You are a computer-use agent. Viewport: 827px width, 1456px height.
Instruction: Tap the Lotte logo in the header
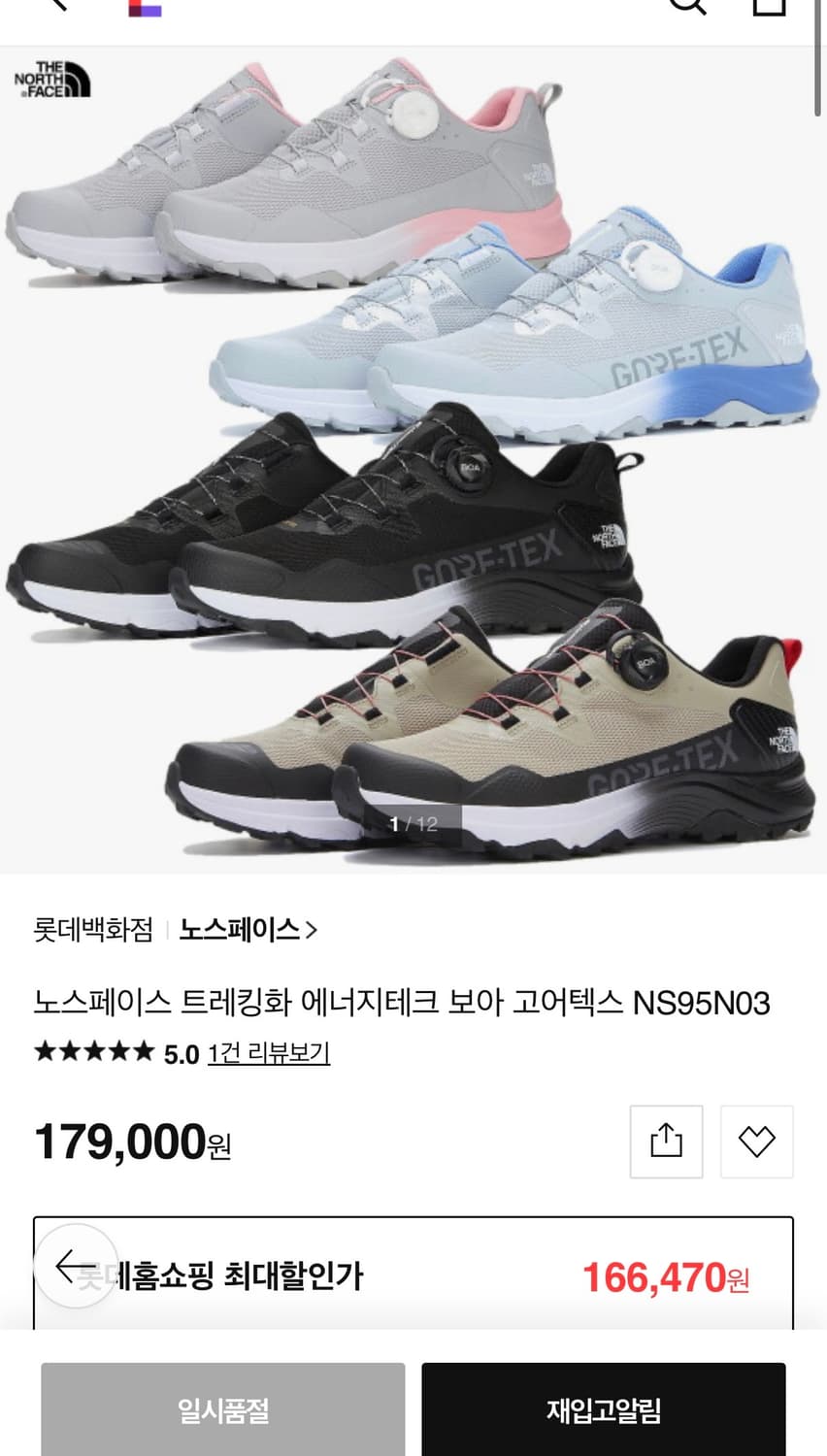[x=142, y=10]
